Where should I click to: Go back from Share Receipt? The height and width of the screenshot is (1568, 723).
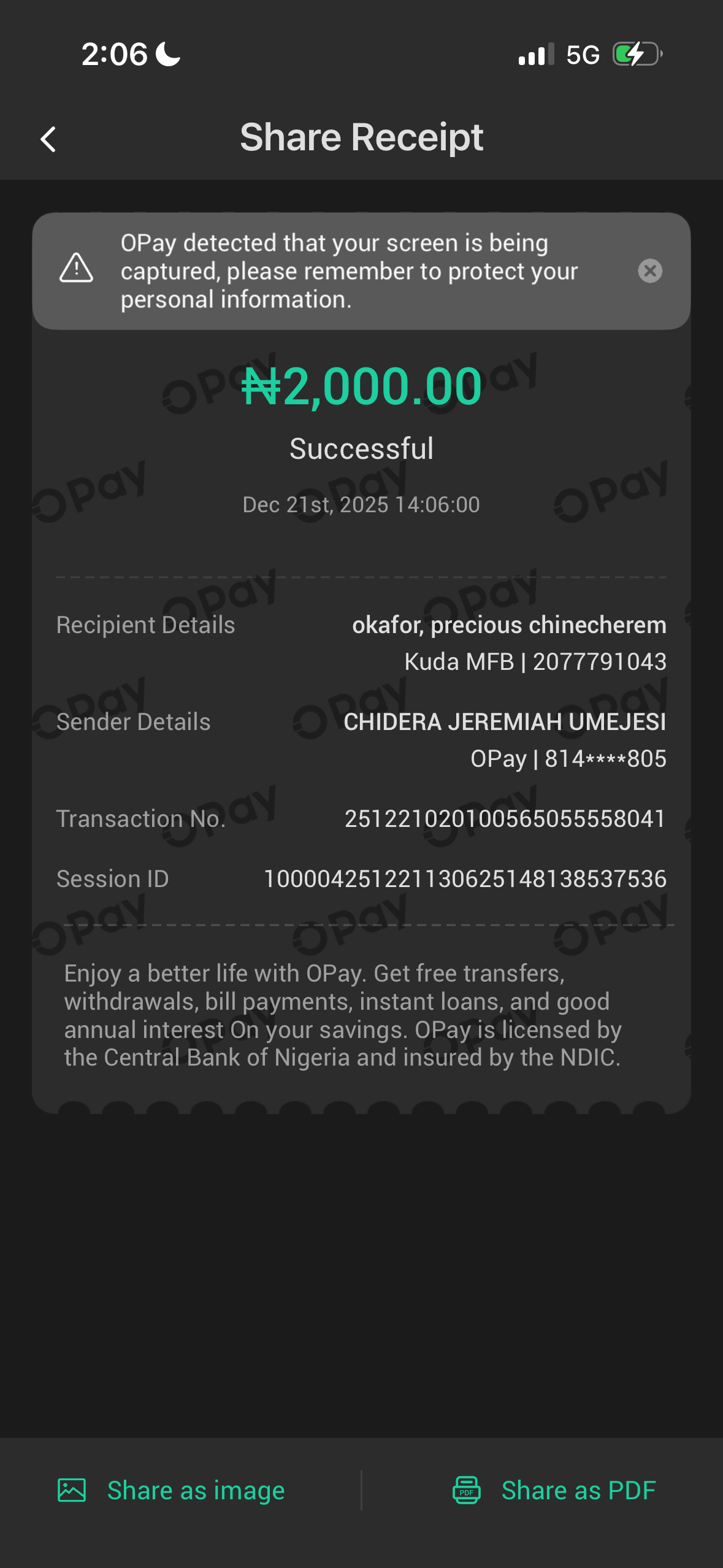click(x=48, y=139)
